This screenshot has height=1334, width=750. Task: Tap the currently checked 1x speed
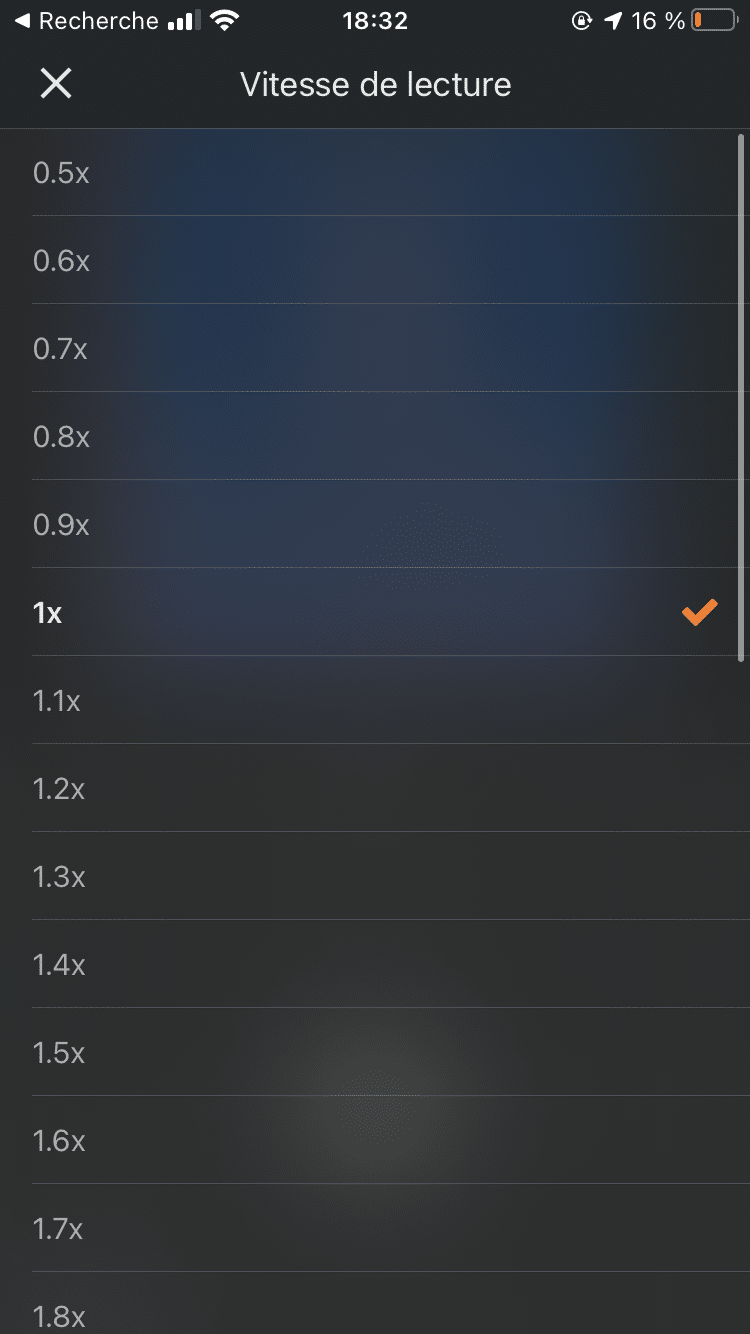coord(375,613)
